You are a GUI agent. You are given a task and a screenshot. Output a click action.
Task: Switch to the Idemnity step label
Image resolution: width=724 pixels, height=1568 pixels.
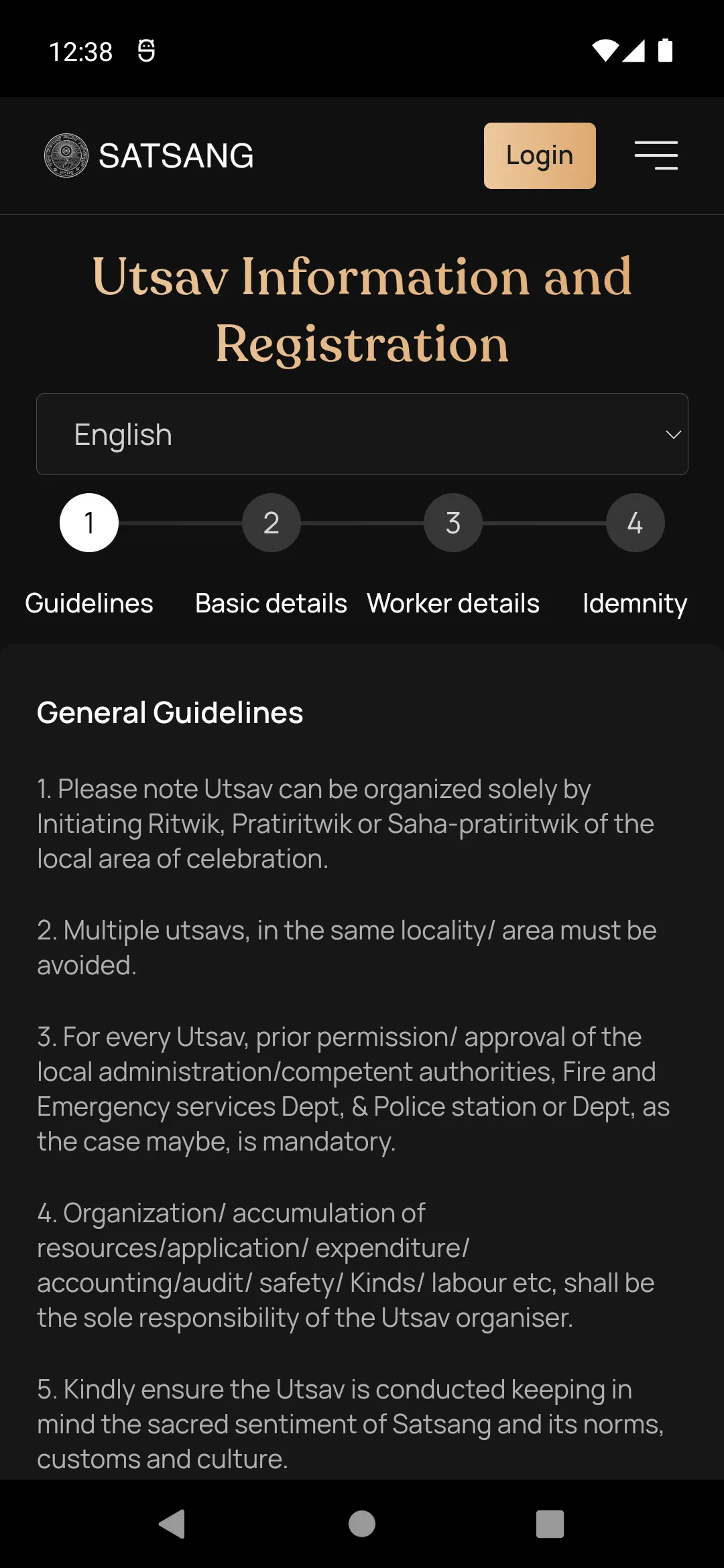(634, 602)
